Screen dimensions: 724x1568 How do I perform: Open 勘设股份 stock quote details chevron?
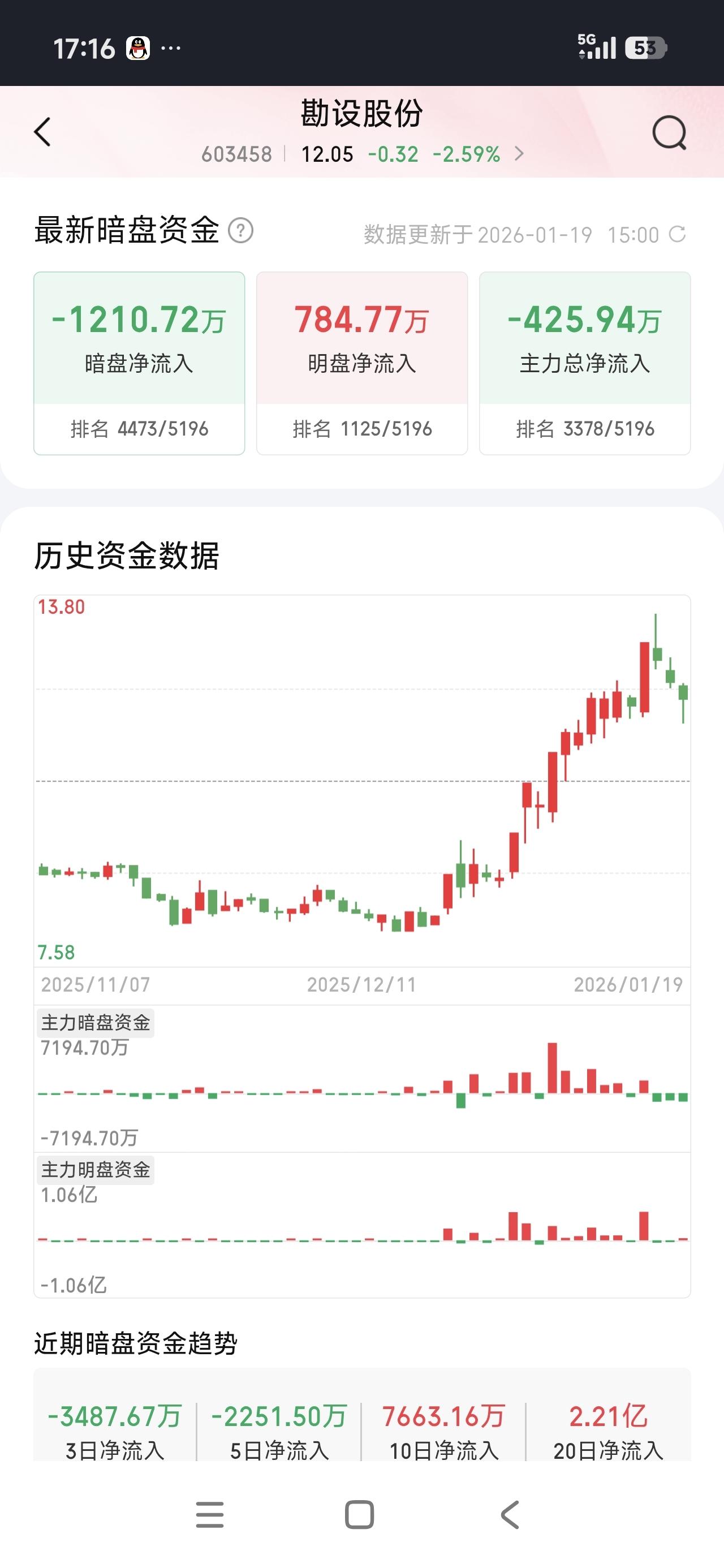pos(519,154)
